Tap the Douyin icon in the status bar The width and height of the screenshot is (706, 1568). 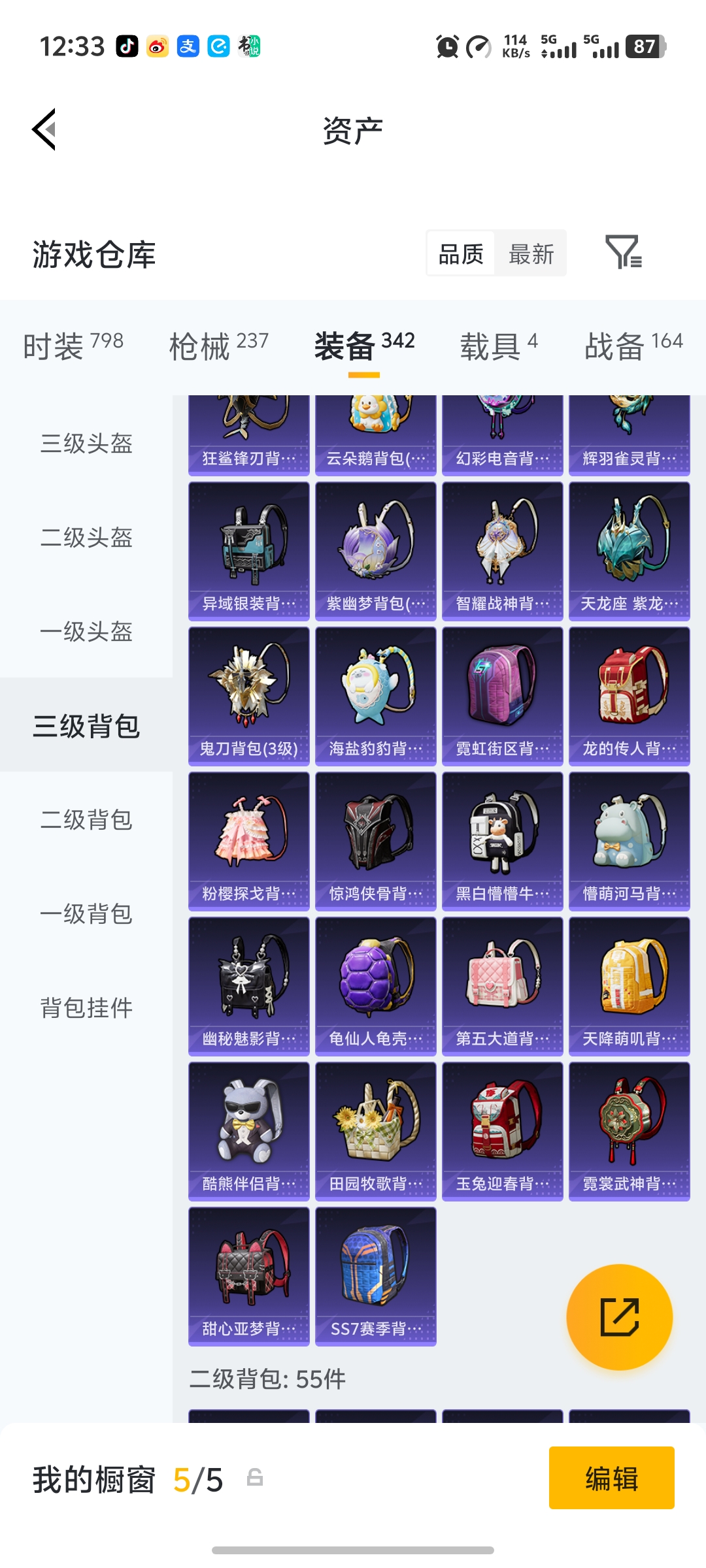click(128, 46)
